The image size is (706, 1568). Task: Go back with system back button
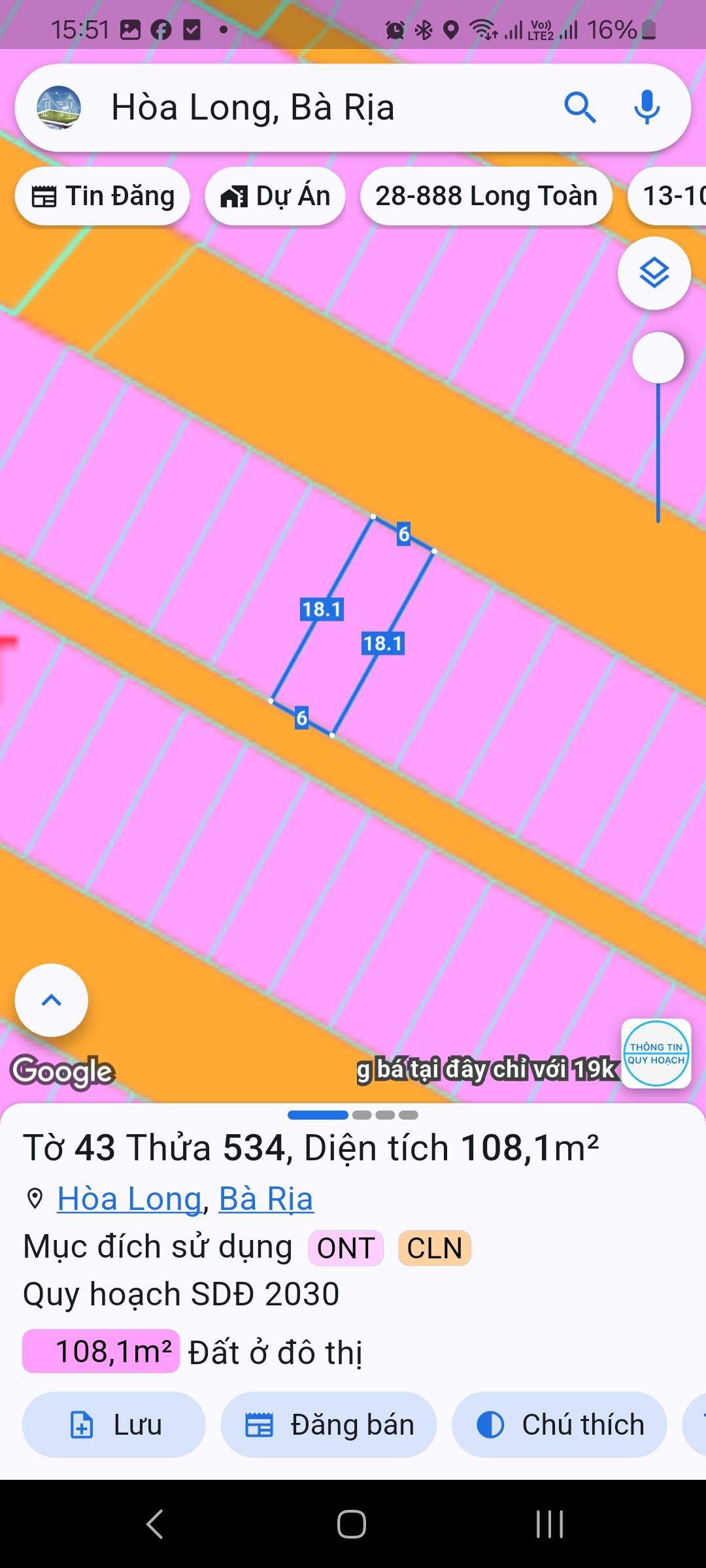tap(155, 1524)
